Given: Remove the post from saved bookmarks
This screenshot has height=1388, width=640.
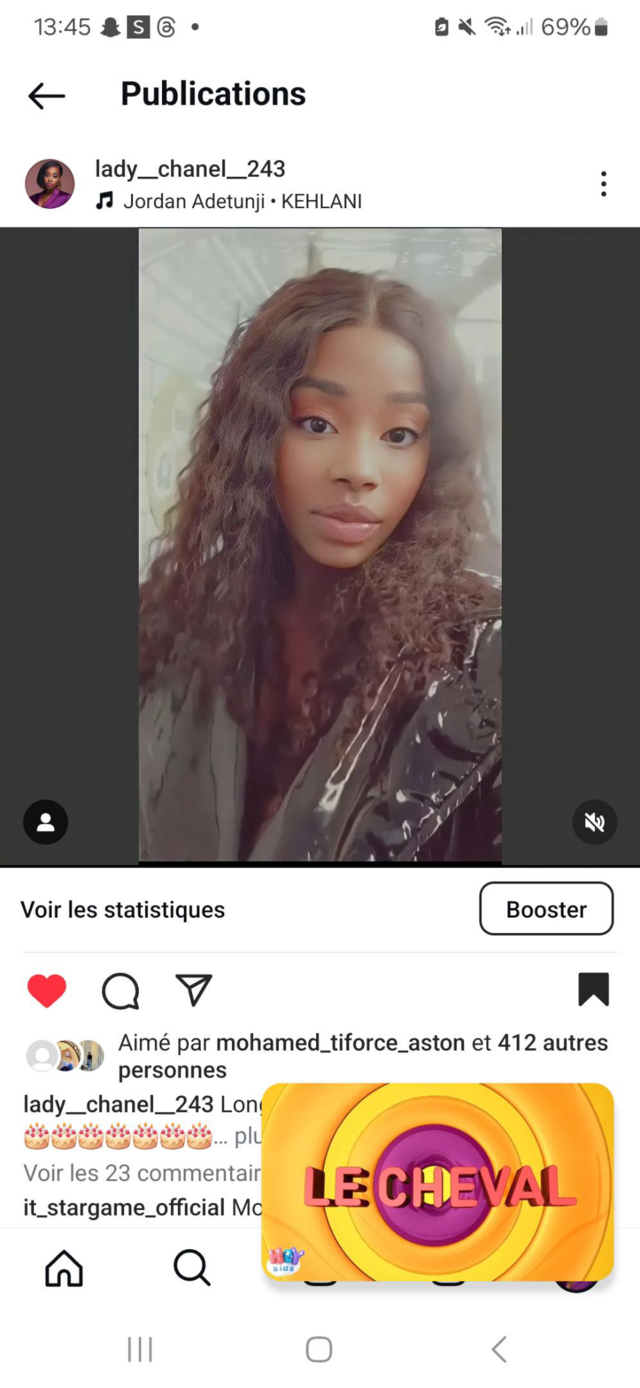Looking at the screenshot, I should [593, 990].
